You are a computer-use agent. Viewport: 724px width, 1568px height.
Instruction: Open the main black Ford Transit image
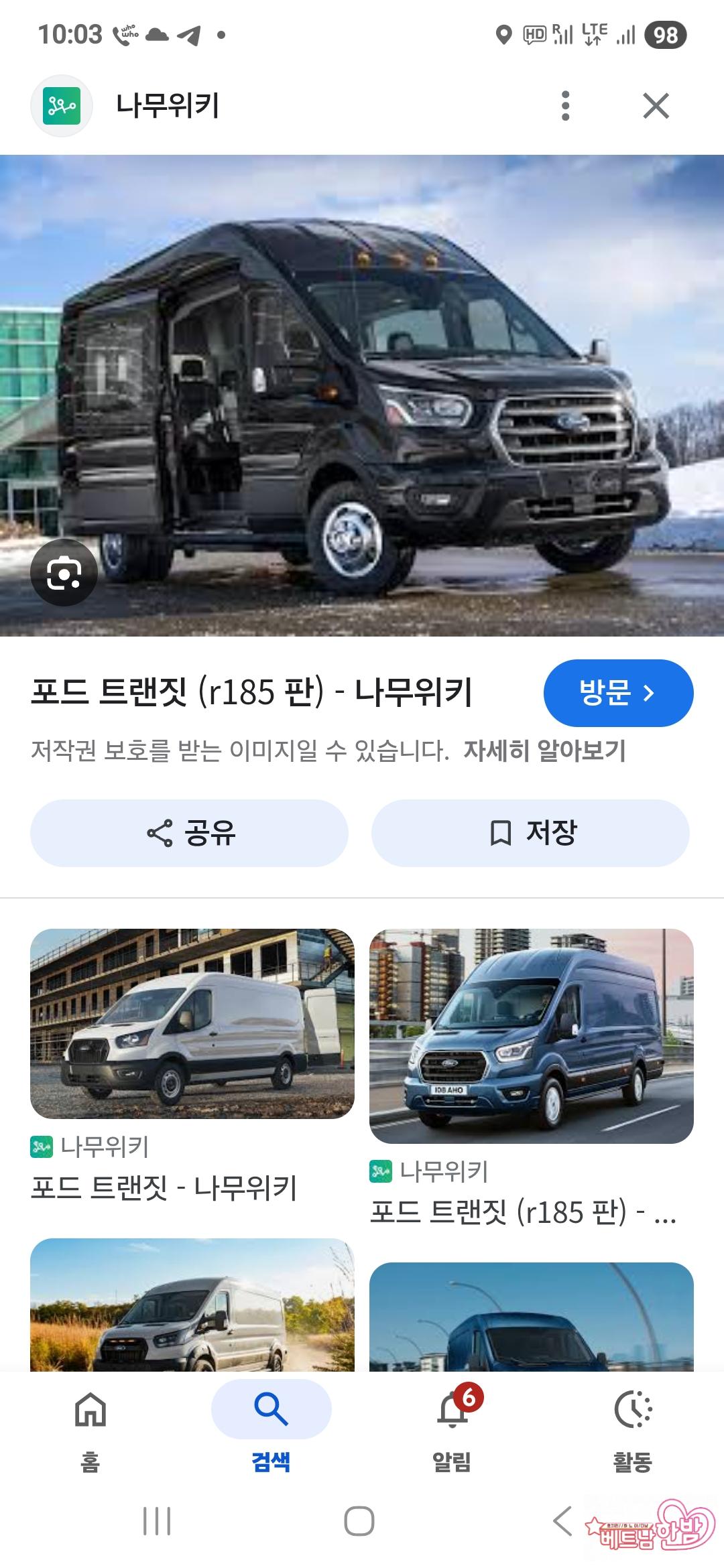point(362,395)
